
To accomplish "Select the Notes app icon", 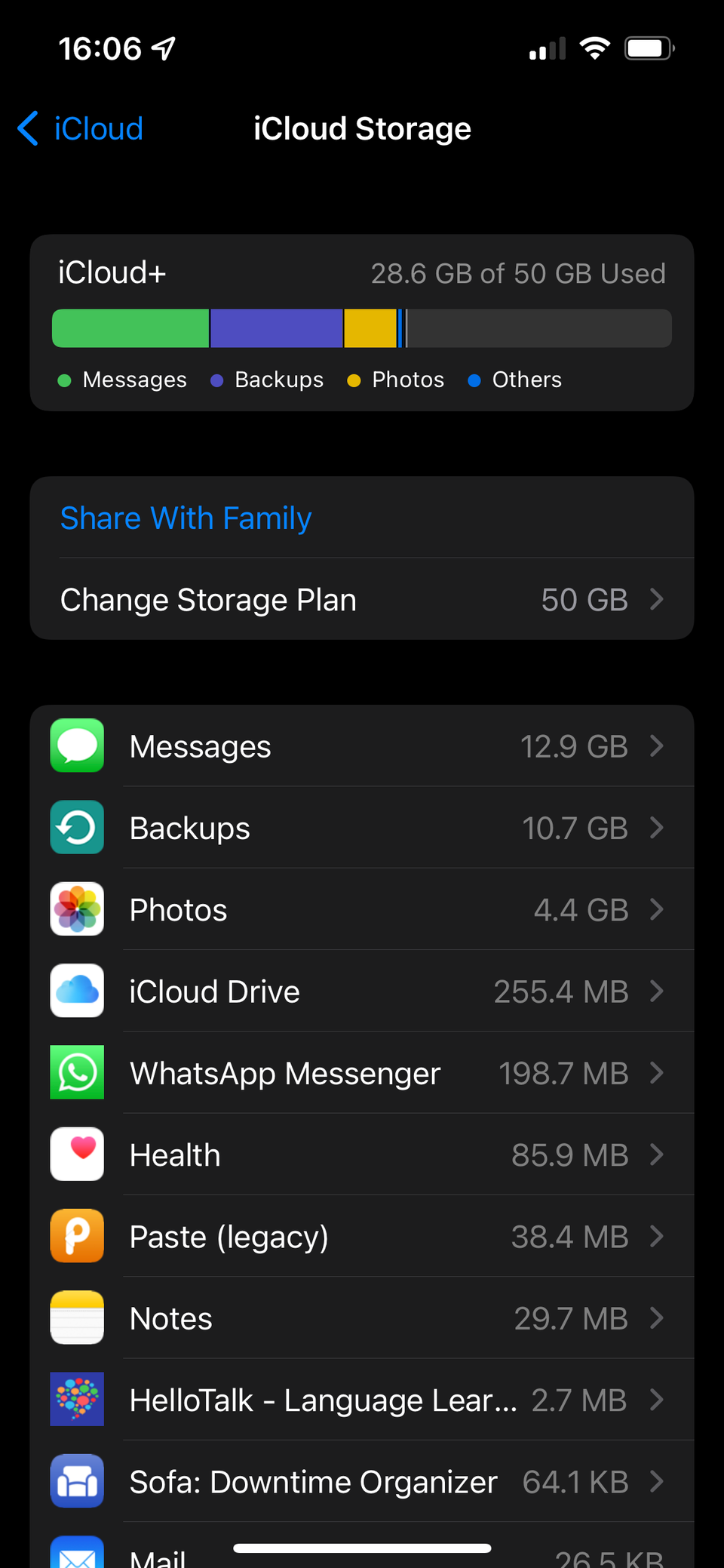I will [76, 1317].
